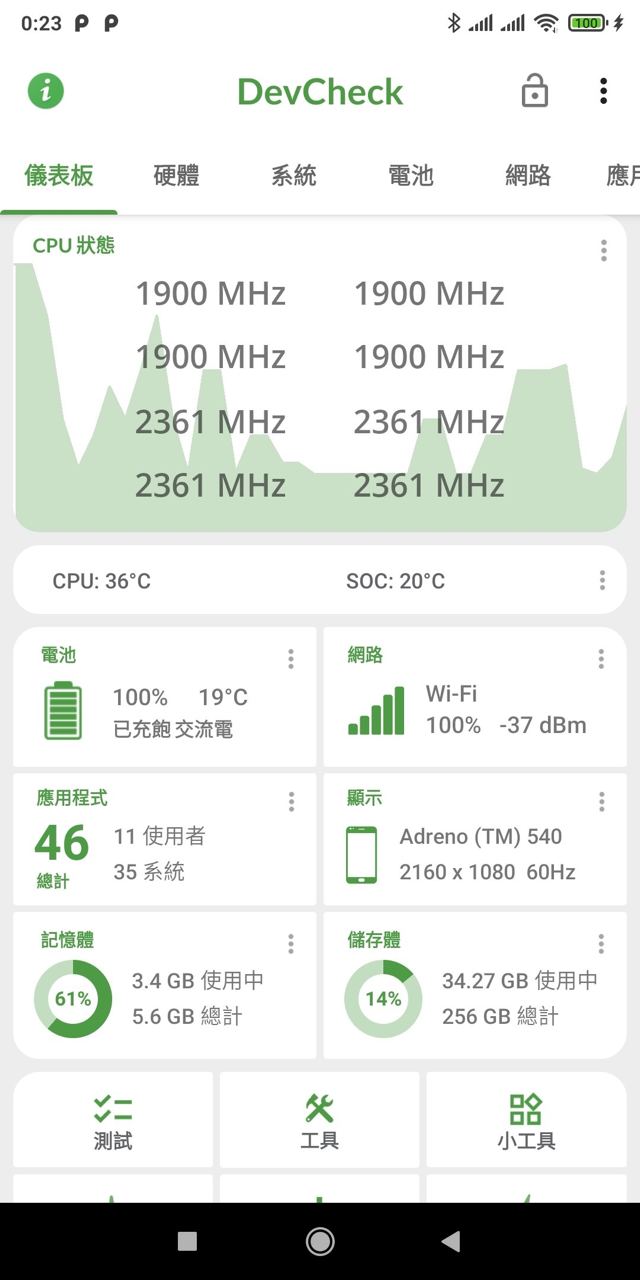
Task: Open the 電池 dashboard card
Action: pos(165,697)
